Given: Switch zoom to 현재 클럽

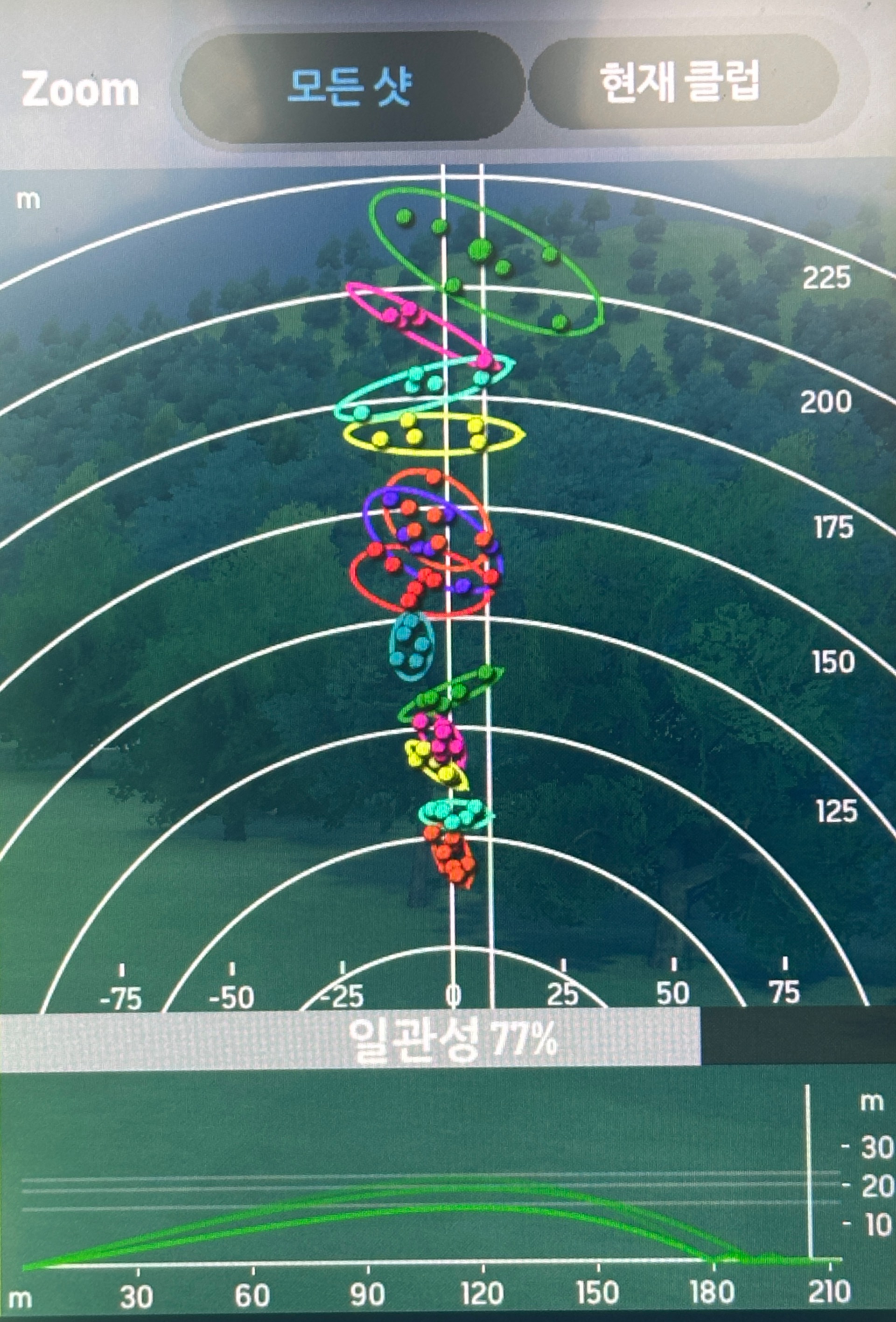Looking at the screenshot, I should tap(681, 82).
